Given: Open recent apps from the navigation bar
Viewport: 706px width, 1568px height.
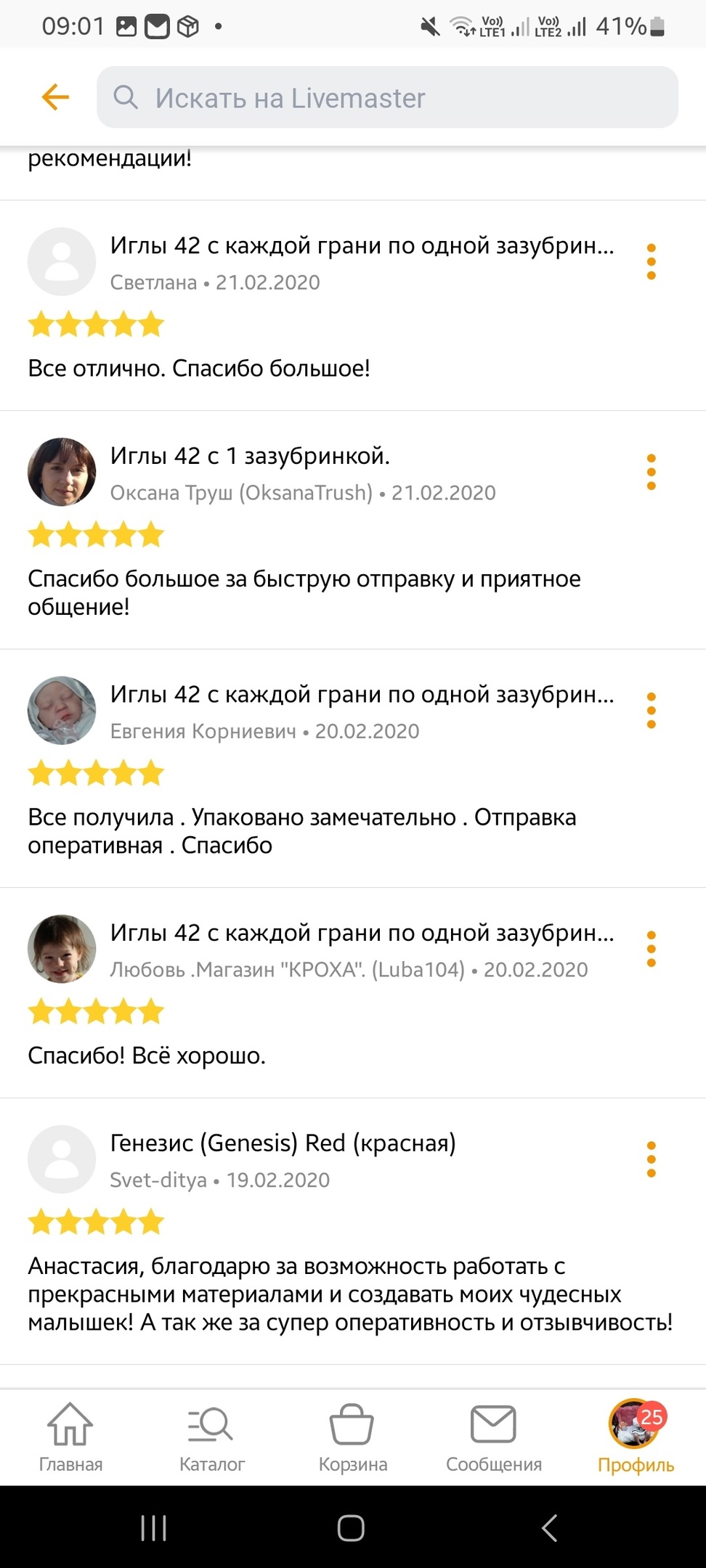Looking at the screenshot, I should pyautogui.click(x=153, y=1528).
